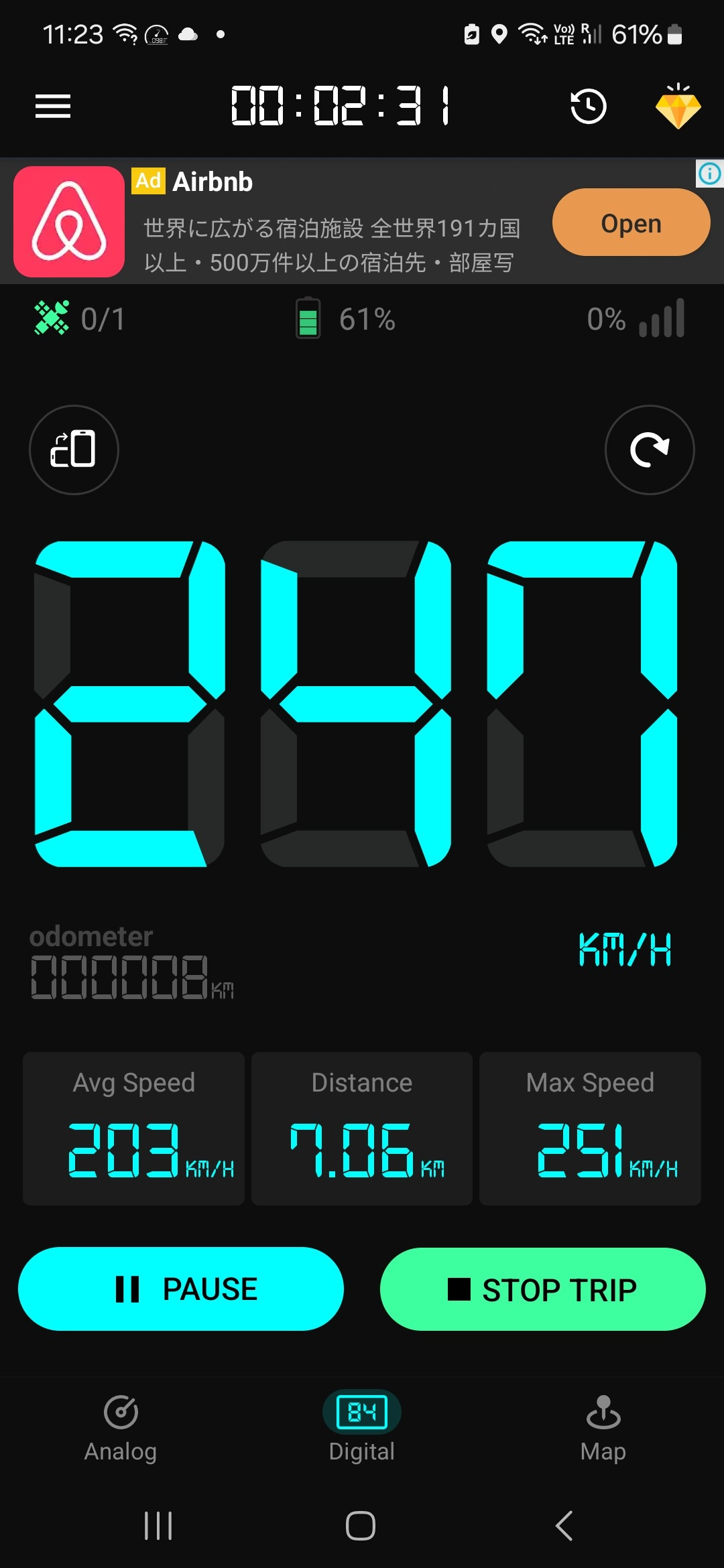Pause the current trip
724x1568 pixels.
[x=181, y=1289]
